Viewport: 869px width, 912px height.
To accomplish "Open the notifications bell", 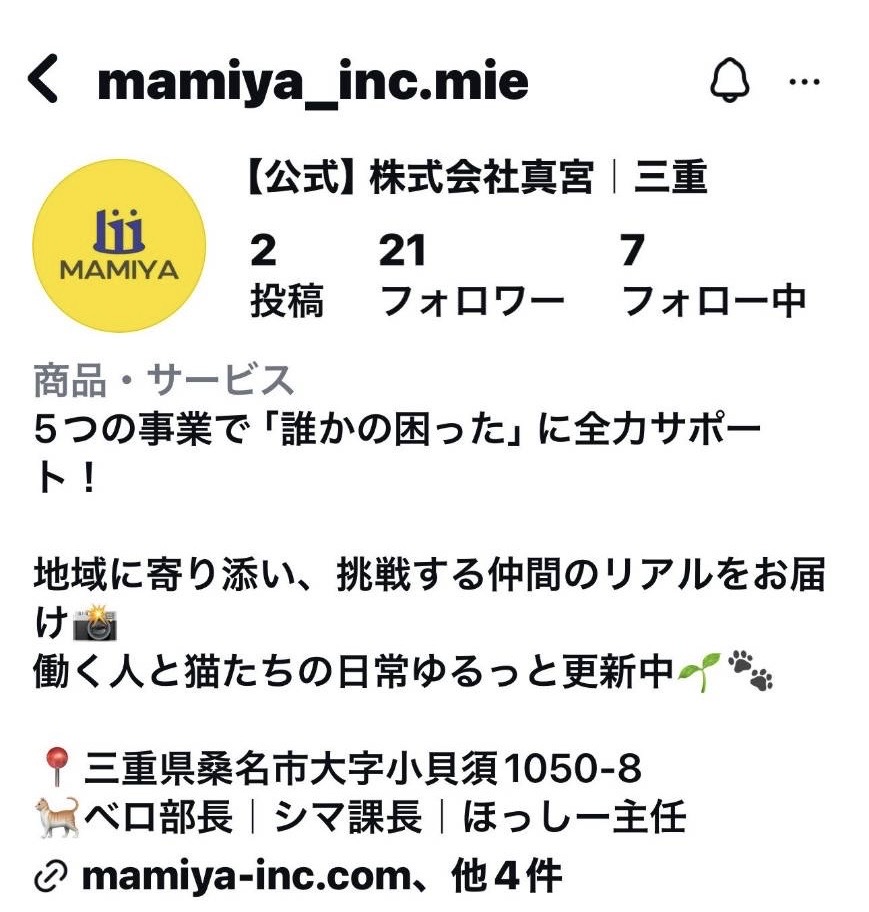I will point(729,82).
